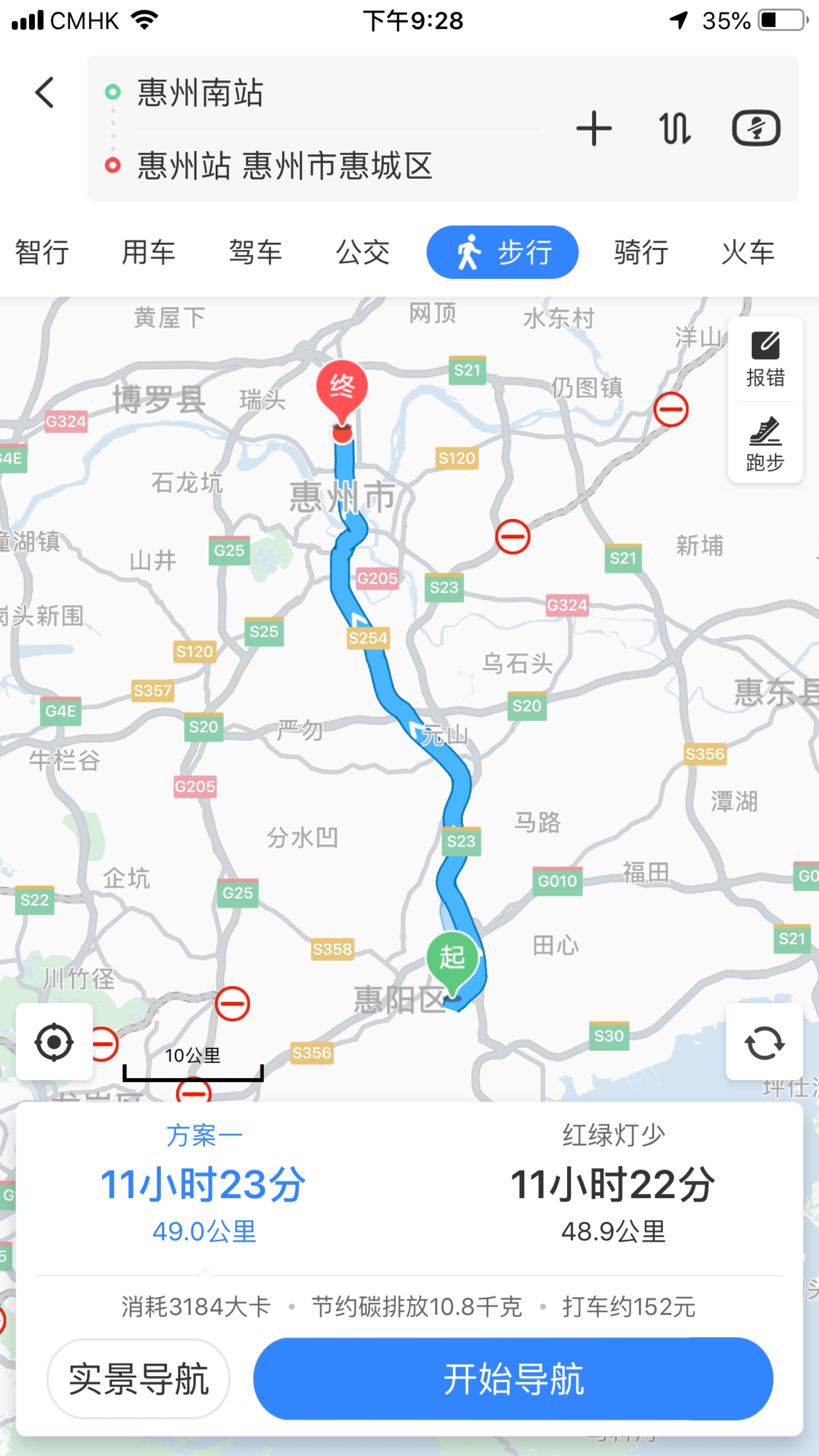Choose the 红绿灯少 route option
Image resolution: width=819 pixels, height=1456 pixels.
(613, 1184)
